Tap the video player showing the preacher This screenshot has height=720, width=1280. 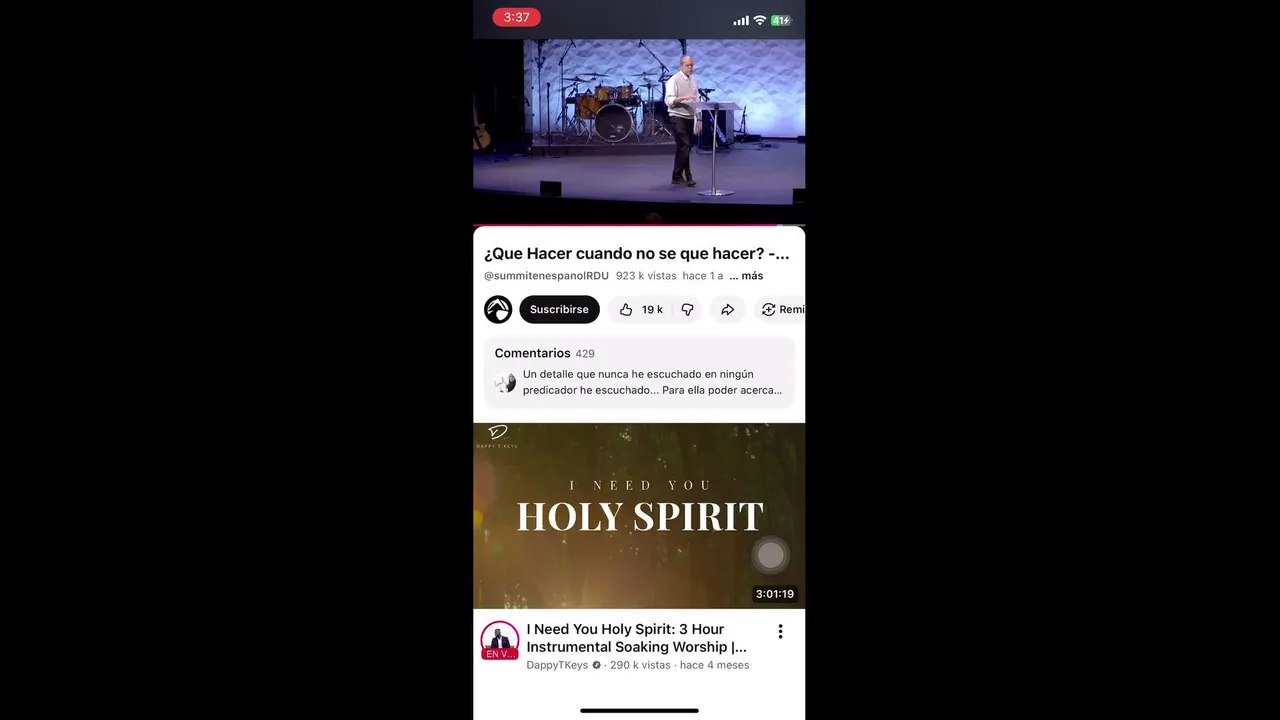tap(638, 120)
